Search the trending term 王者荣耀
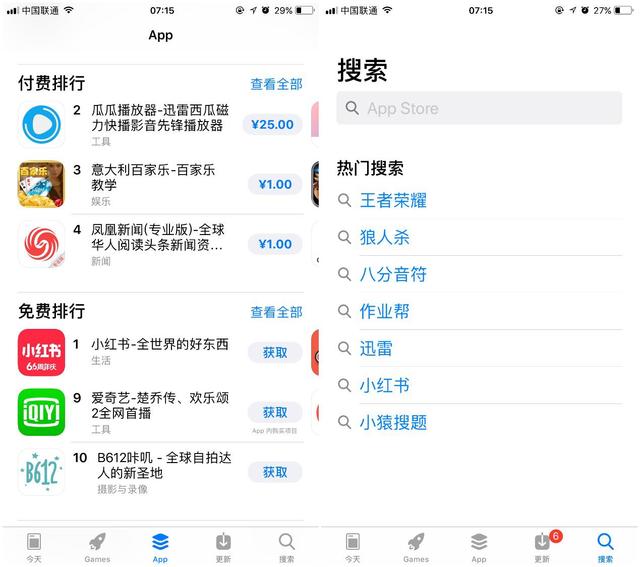Screen dimensions: 640x567 (x=393, y=200)
